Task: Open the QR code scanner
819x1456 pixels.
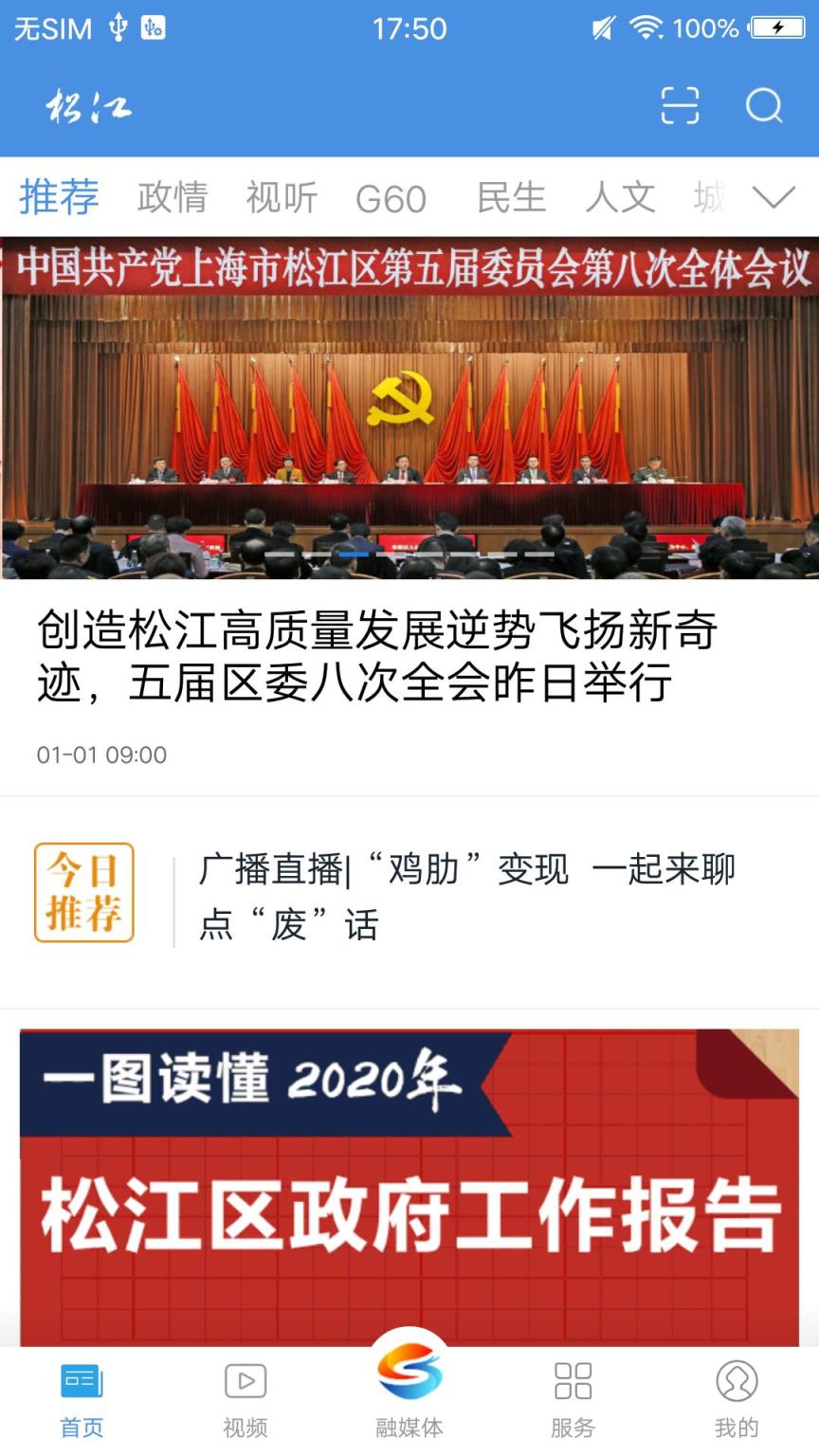Action: click(679, 107)
